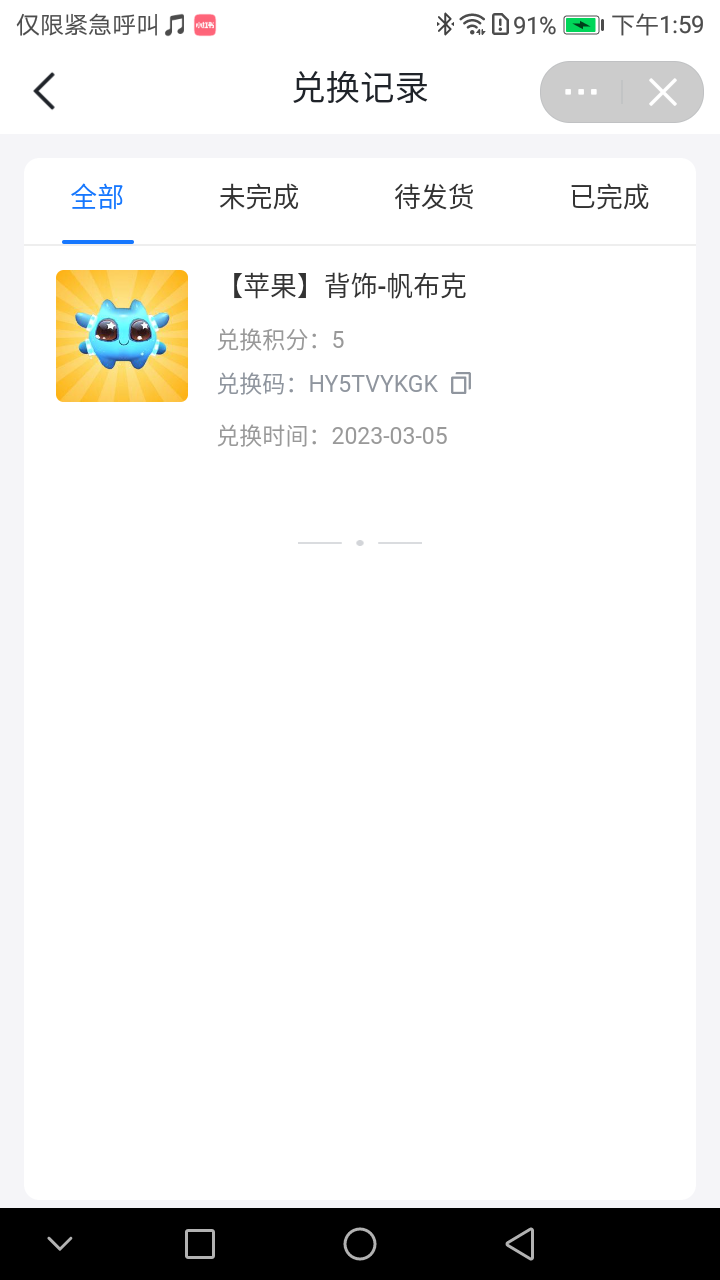Select the 全部 tab
This screenshot has width=720, height=1280.
98,197
